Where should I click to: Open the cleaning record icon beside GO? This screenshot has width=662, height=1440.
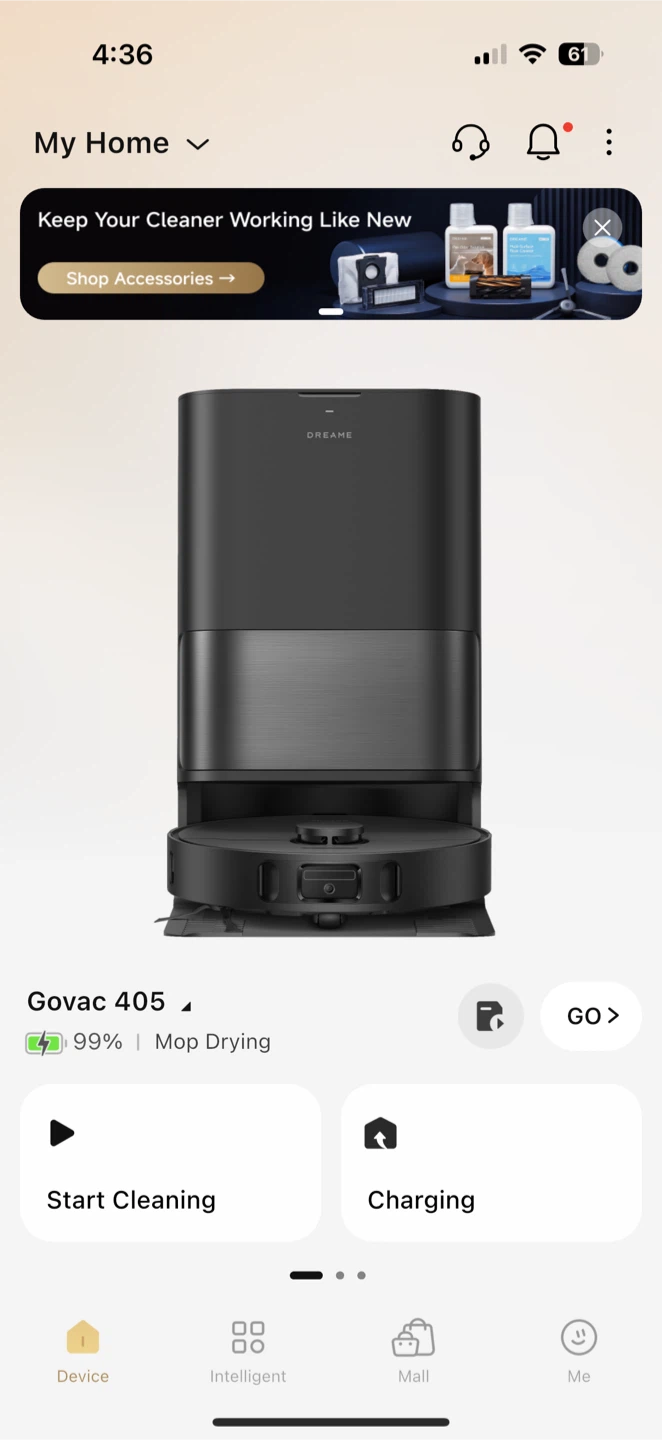pos(490,1016)
